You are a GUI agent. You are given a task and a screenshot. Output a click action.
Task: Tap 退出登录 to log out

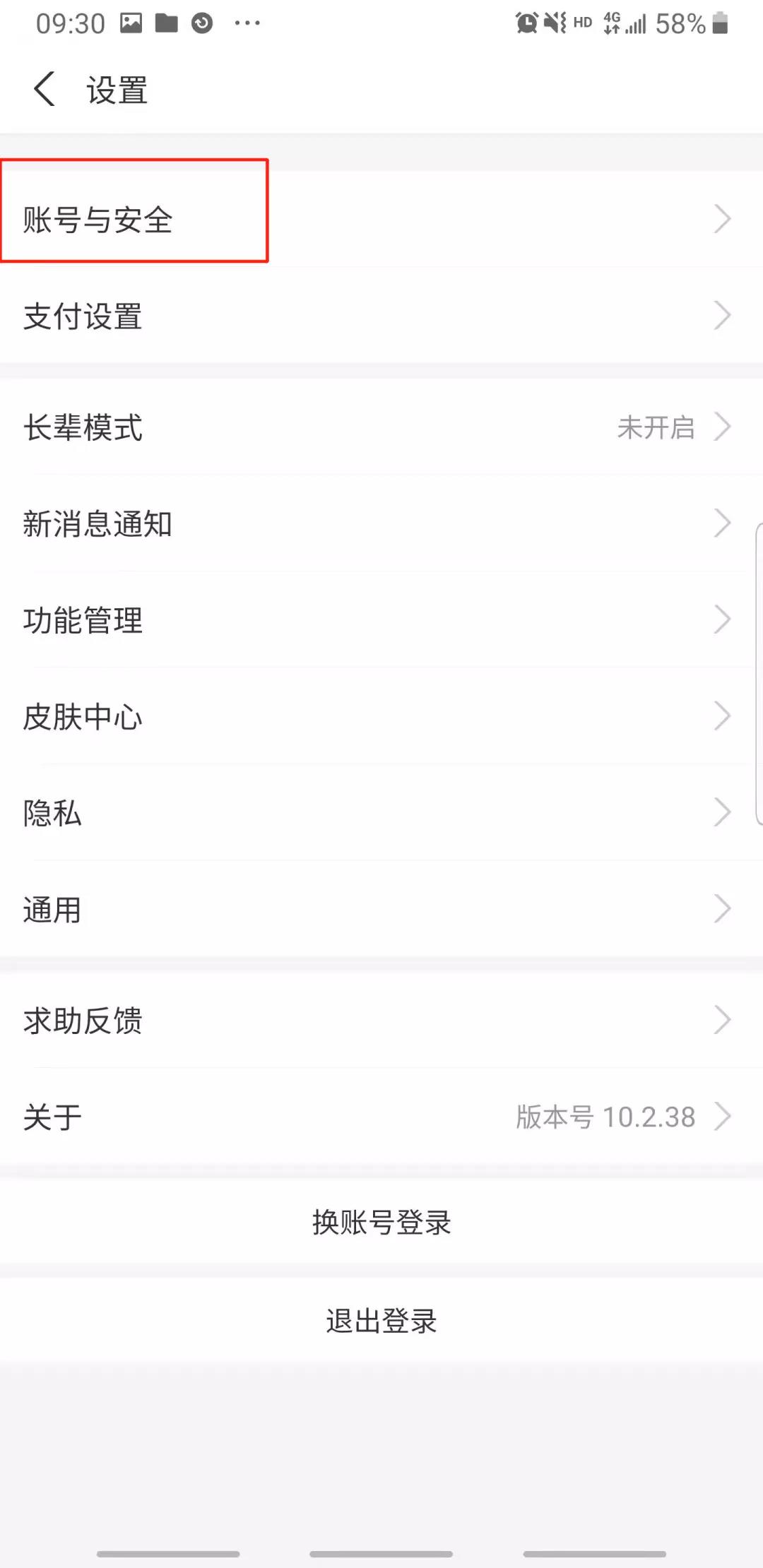[x=381, y=1320]
